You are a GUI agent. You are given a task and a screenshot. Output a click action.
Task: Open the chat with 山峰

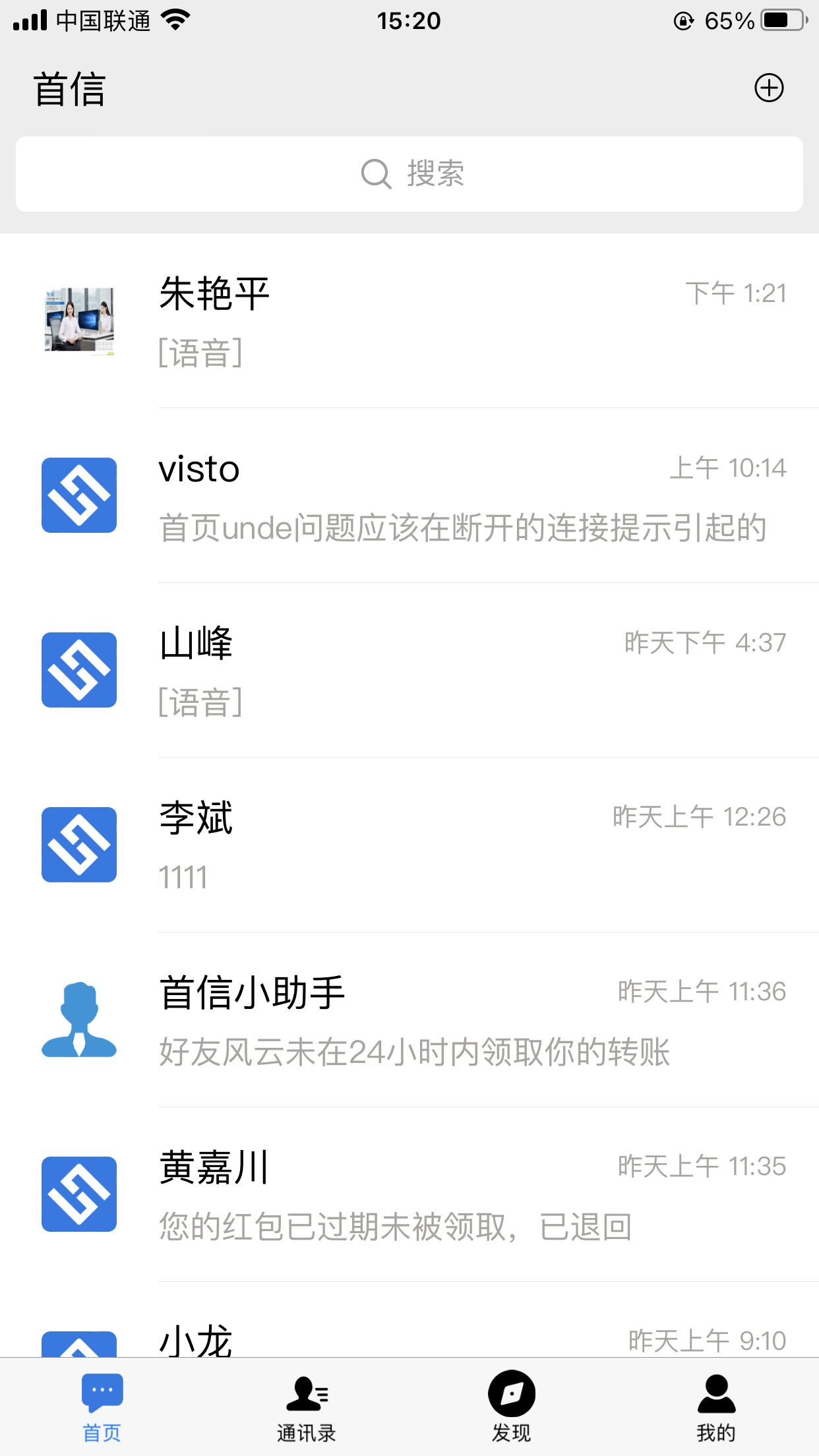click(409, 669)
